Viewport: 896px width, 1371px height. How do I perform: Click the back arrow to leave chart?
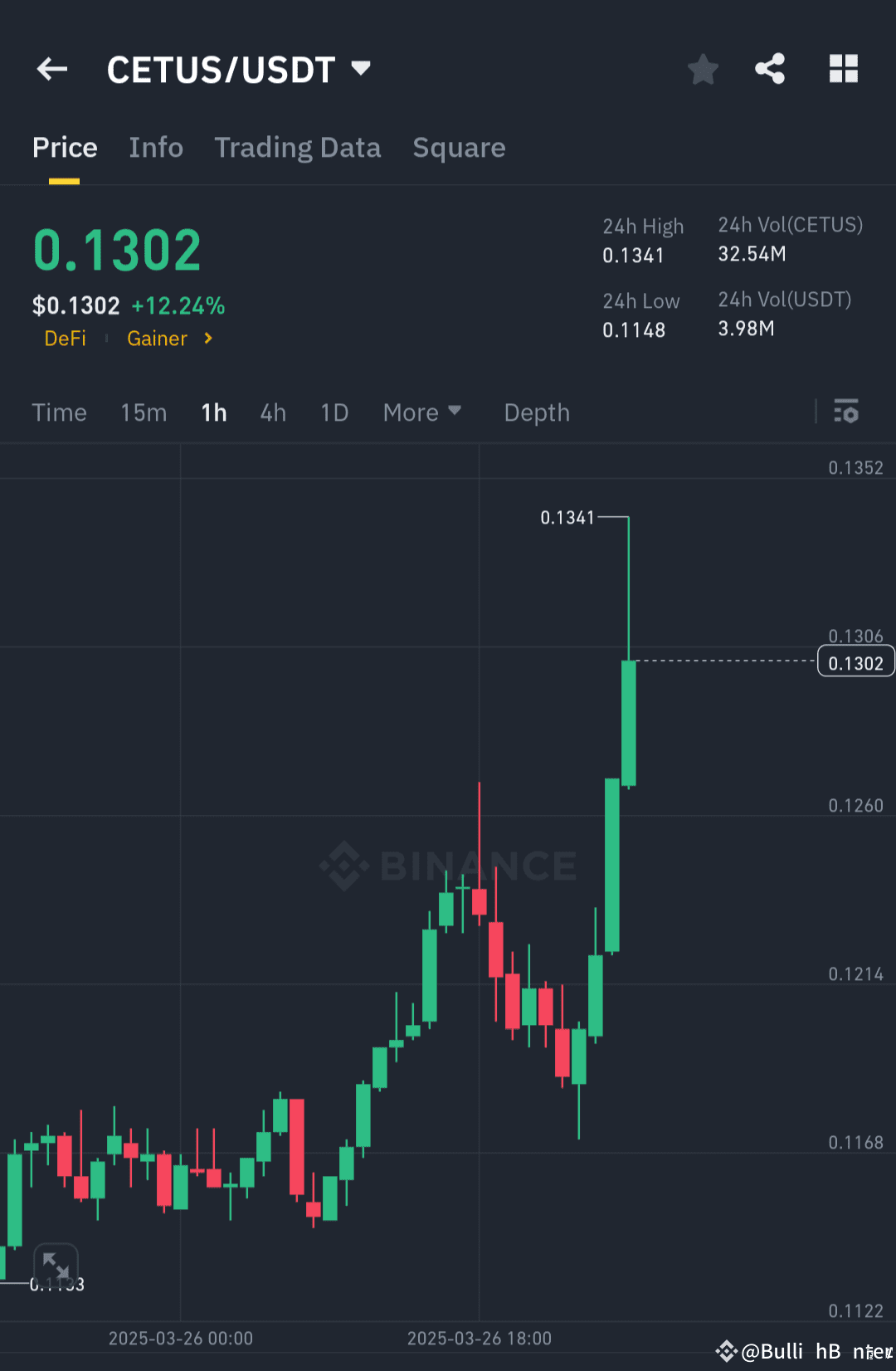coord(51,69)
